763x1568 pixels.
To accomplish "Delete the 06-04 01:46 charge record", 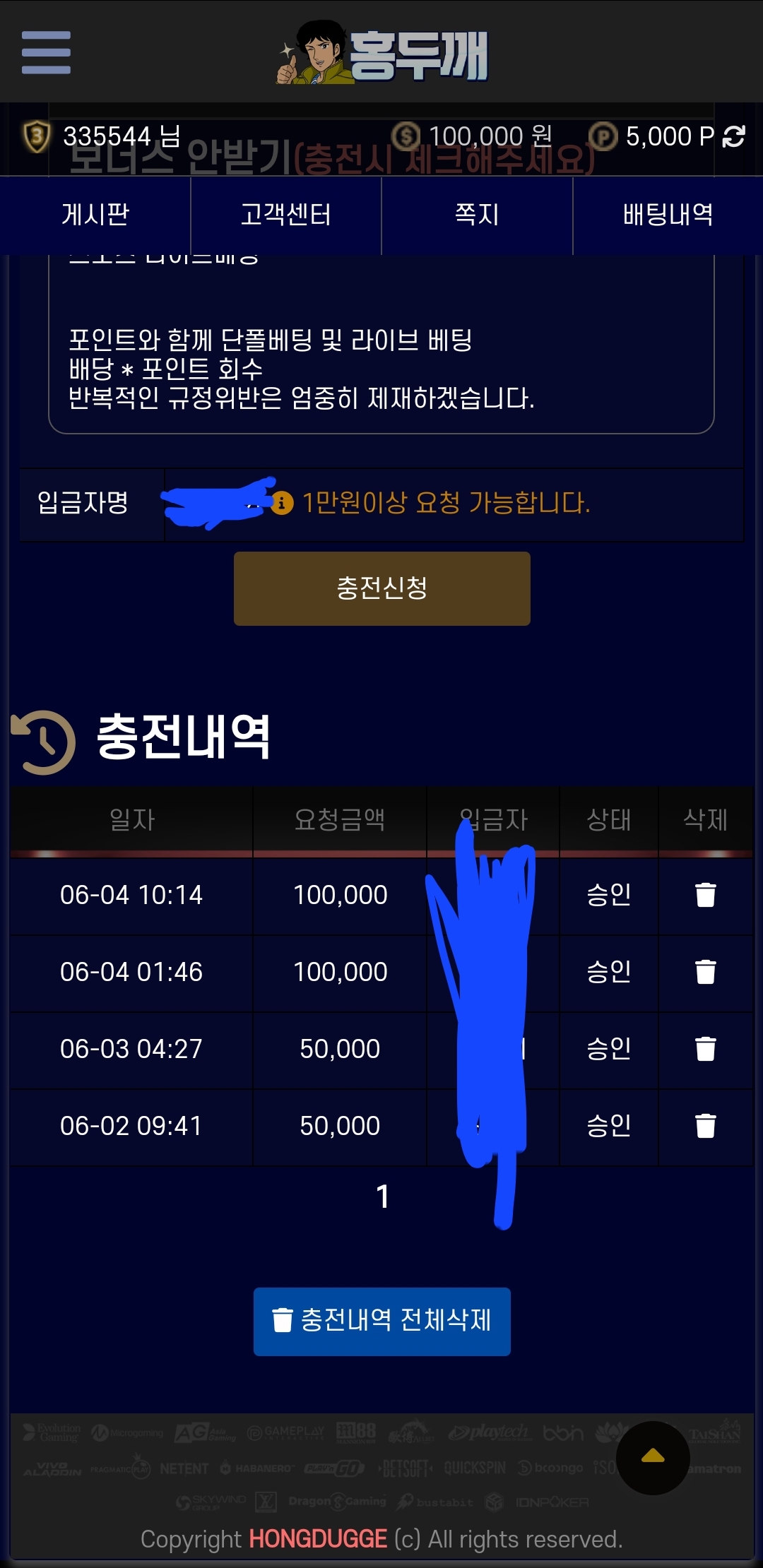I will click(706, 972).
